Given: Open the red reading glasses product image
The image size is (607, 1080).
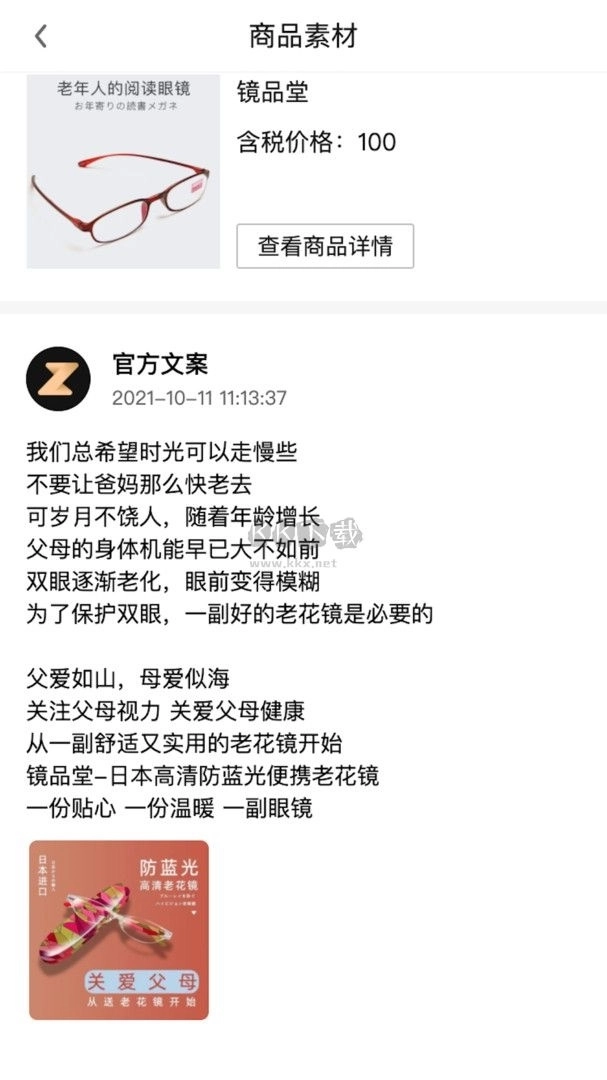Looking at the screenshot, I should 123,172.
